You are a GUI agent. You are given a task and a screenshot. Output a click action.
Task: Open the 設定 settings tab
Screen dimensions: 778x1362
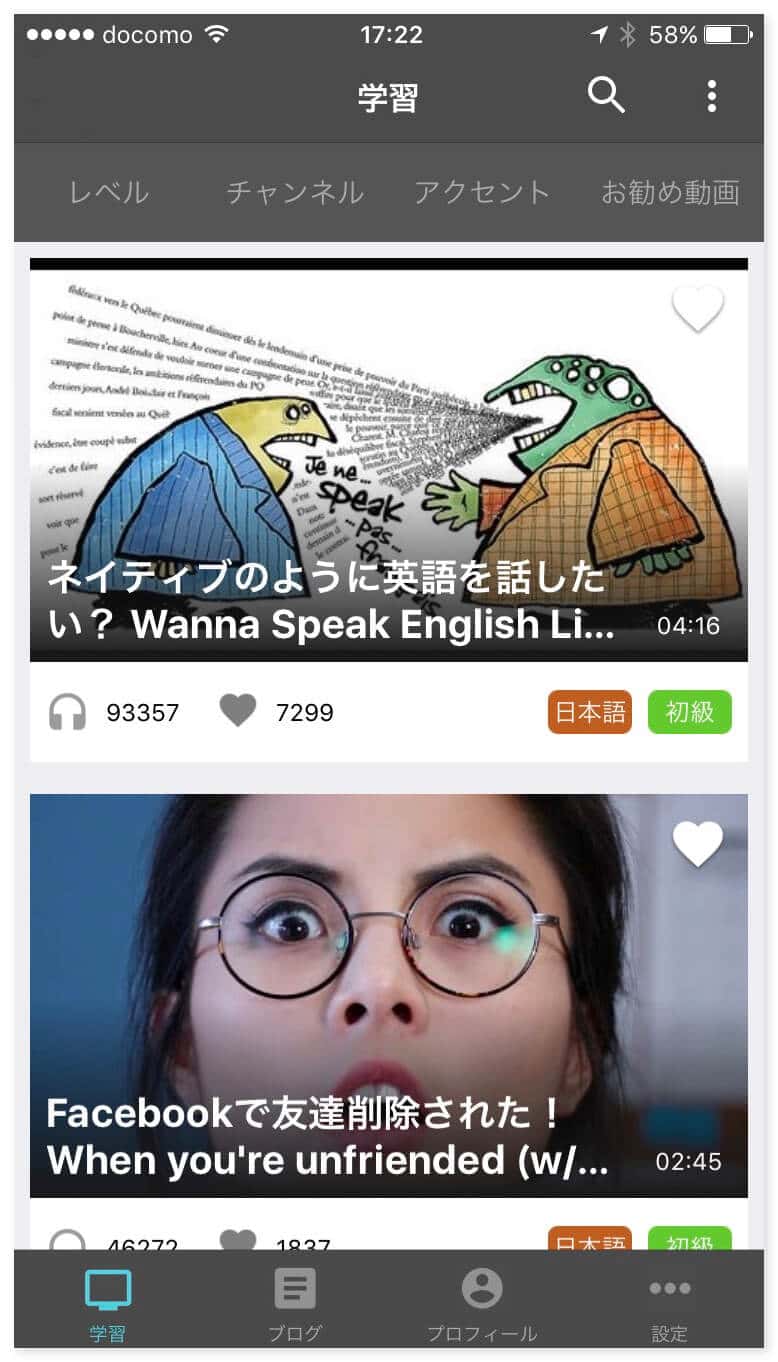point(670,1303)
